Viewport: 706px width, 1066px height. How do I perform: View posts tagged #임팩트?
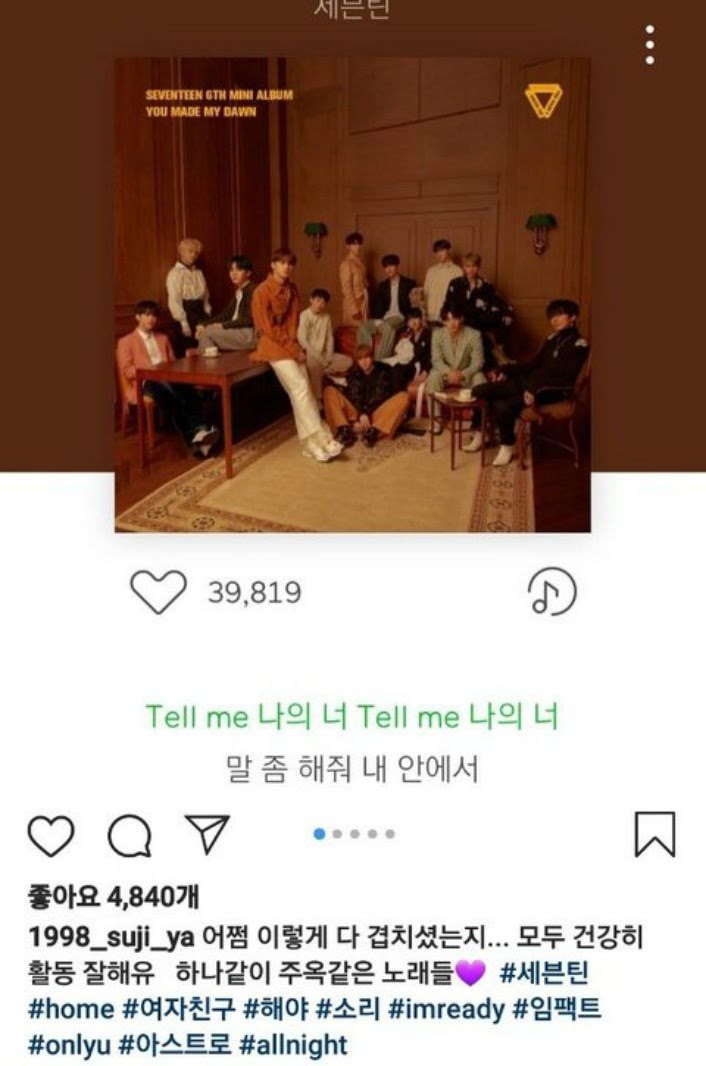557,1009
